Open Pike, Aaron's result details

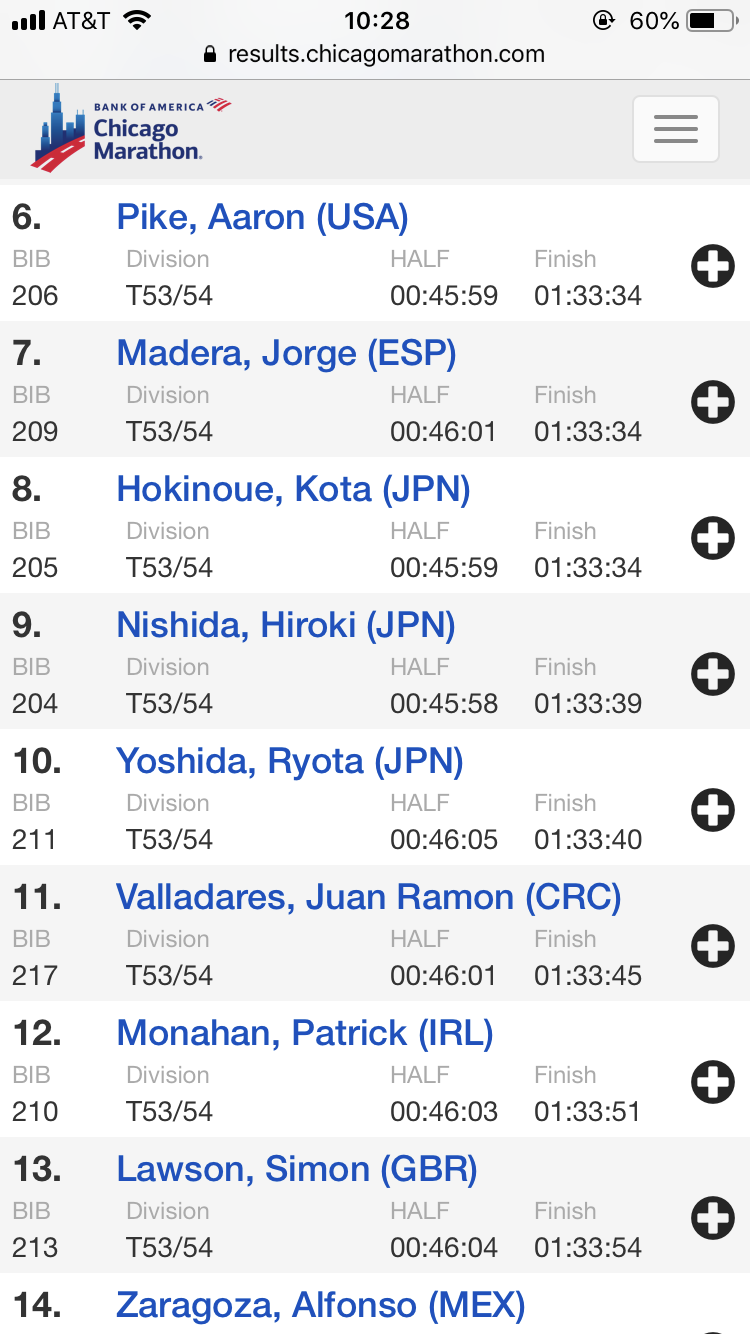(262, 217)
